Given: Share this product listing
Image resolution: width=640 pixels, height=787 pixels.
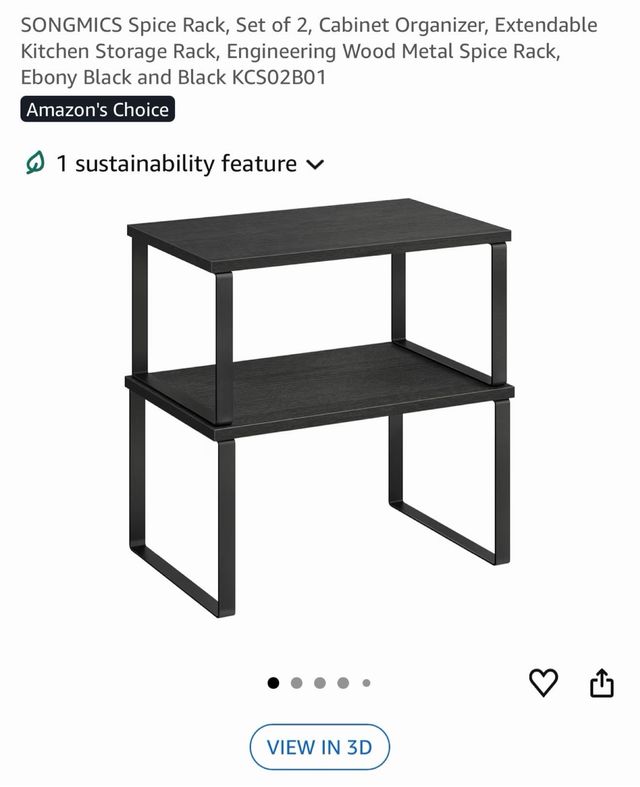Looking at the screenshot, I should (x=601, y=683).
